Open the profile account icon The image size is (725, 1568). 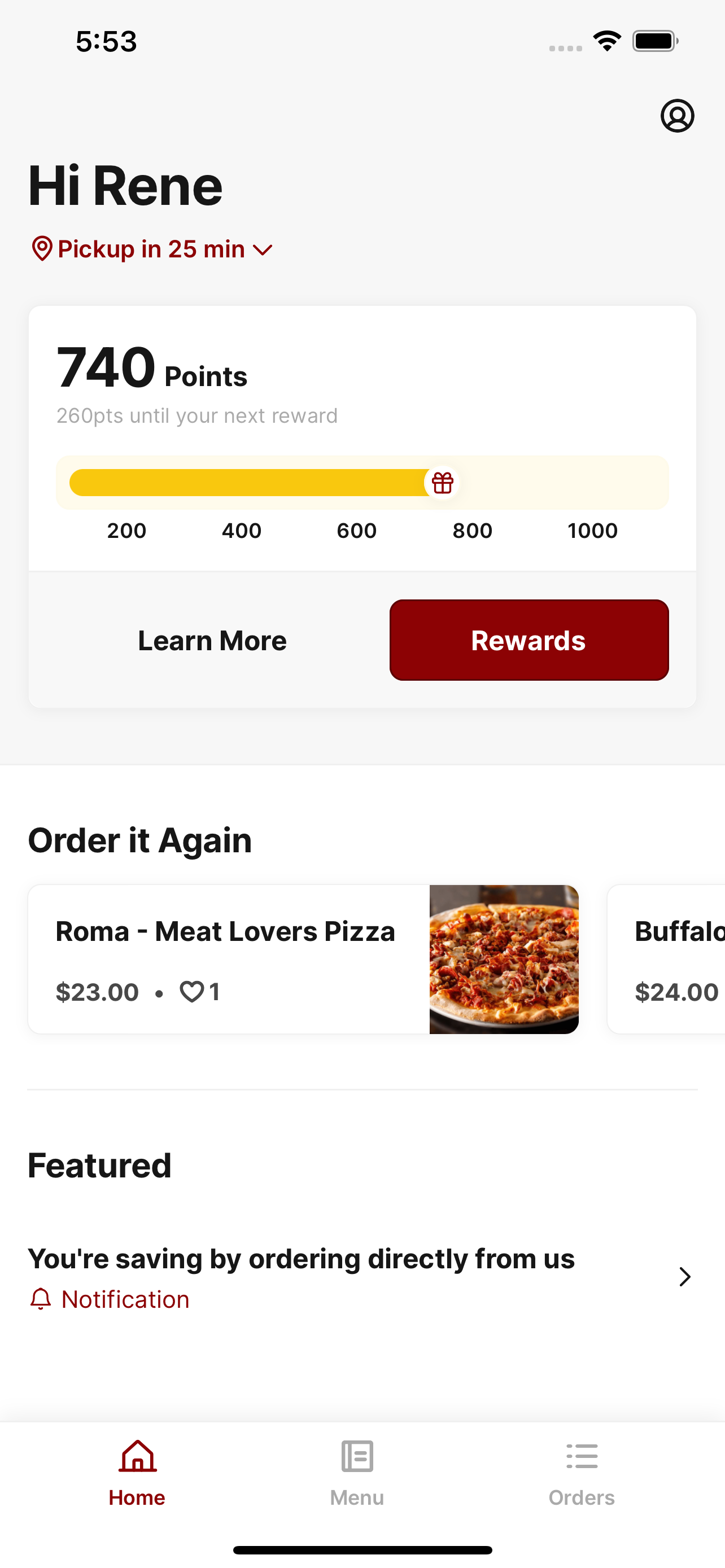(678, 116)
